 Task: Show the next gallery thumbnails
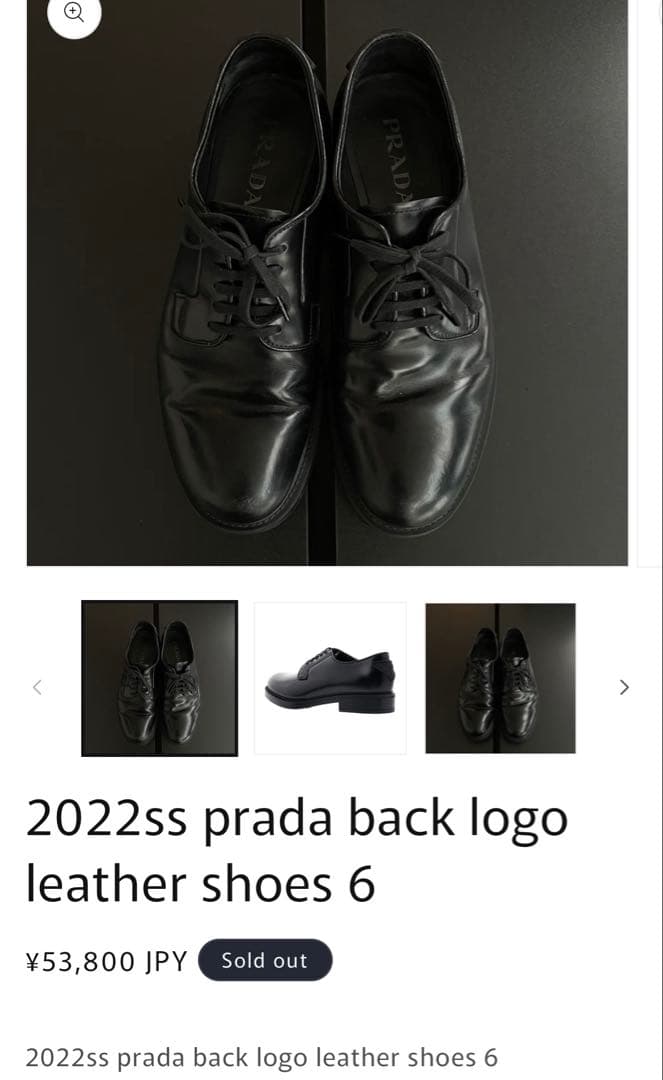click(x=624, y=687)
